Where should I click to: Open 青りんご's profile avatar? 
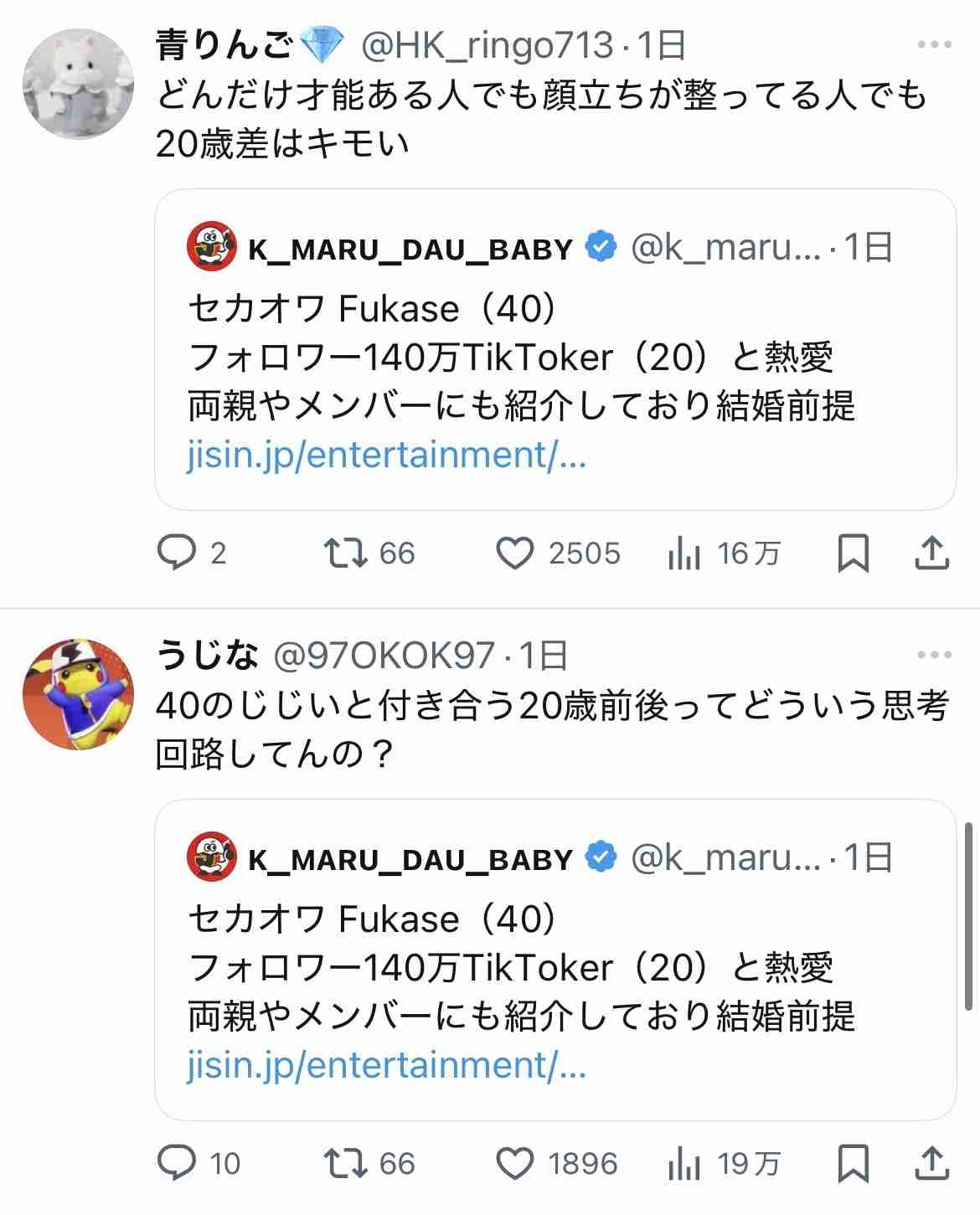tap(78, 84)
